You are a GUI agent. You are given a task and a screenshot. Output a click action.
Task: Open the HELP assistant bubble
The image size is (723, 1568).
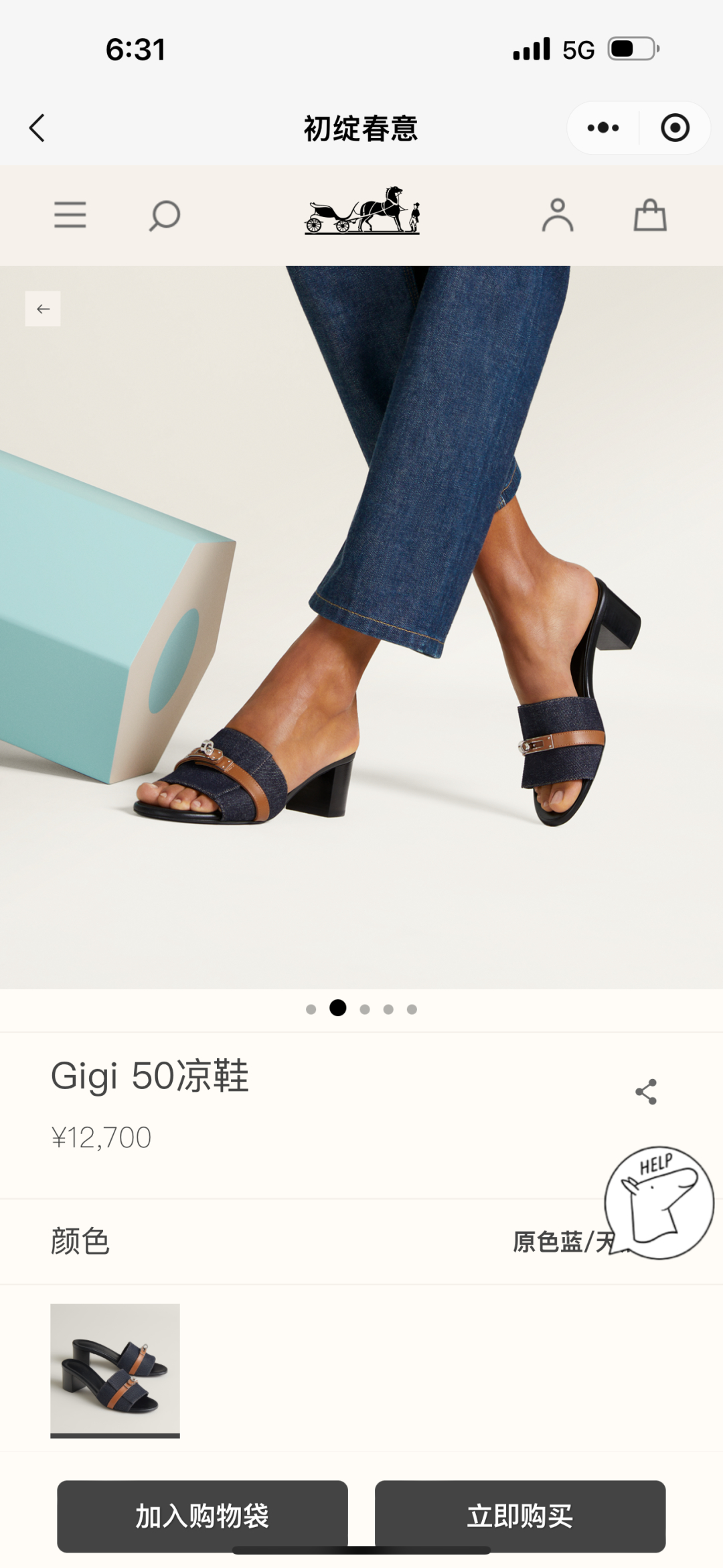coord(659,1202)
